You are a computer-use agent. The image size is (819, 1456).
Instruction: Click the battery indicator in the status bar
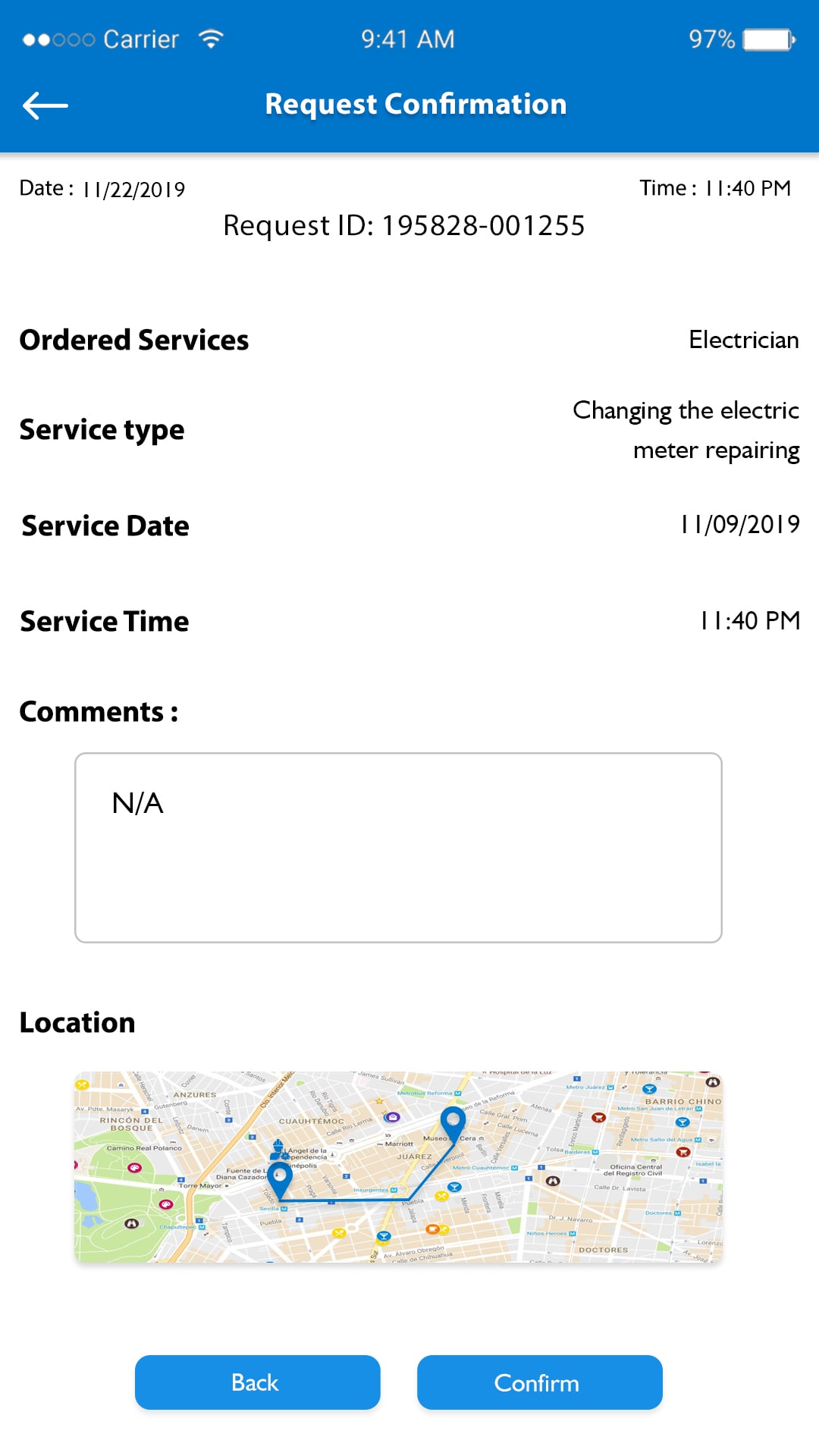(766, 37)
